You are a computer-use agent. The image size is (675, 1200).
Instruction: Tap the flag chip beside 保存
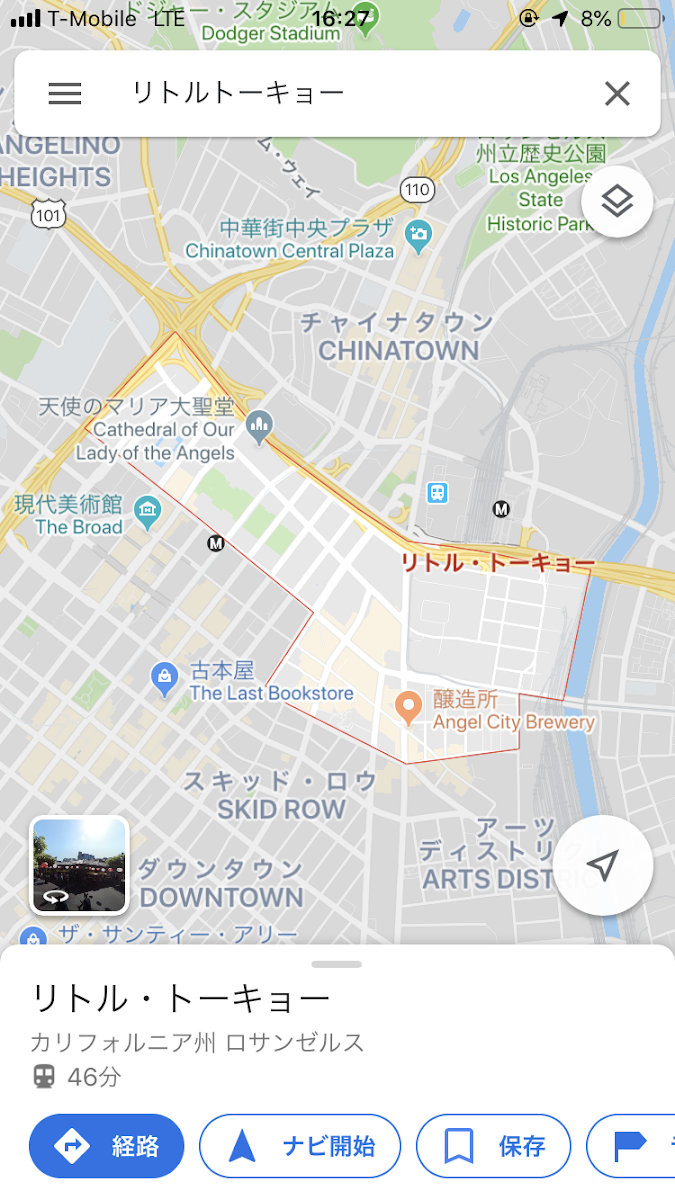(631, 1146)
